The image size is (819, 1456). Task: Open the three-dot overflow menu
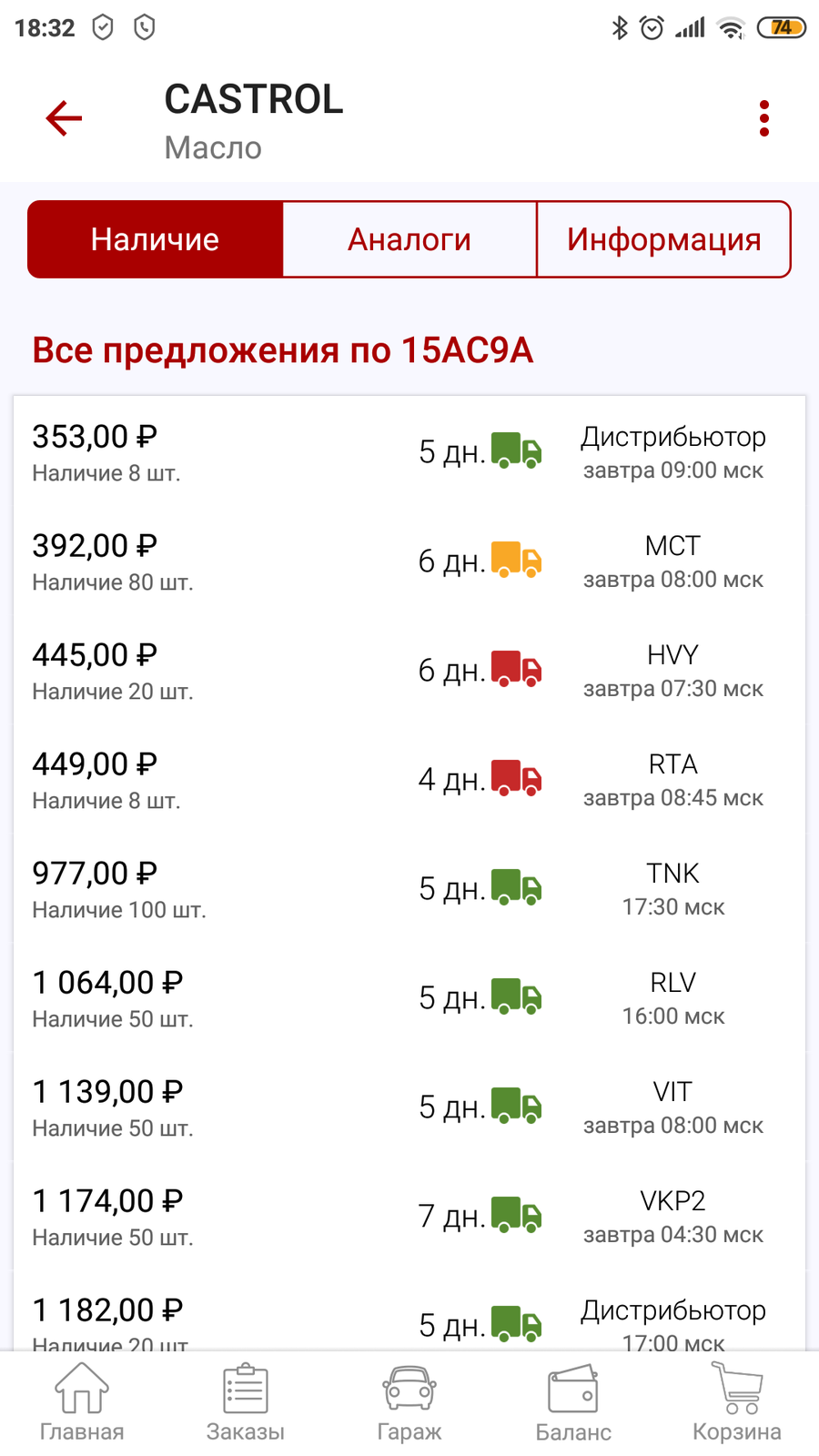[764, 118]
